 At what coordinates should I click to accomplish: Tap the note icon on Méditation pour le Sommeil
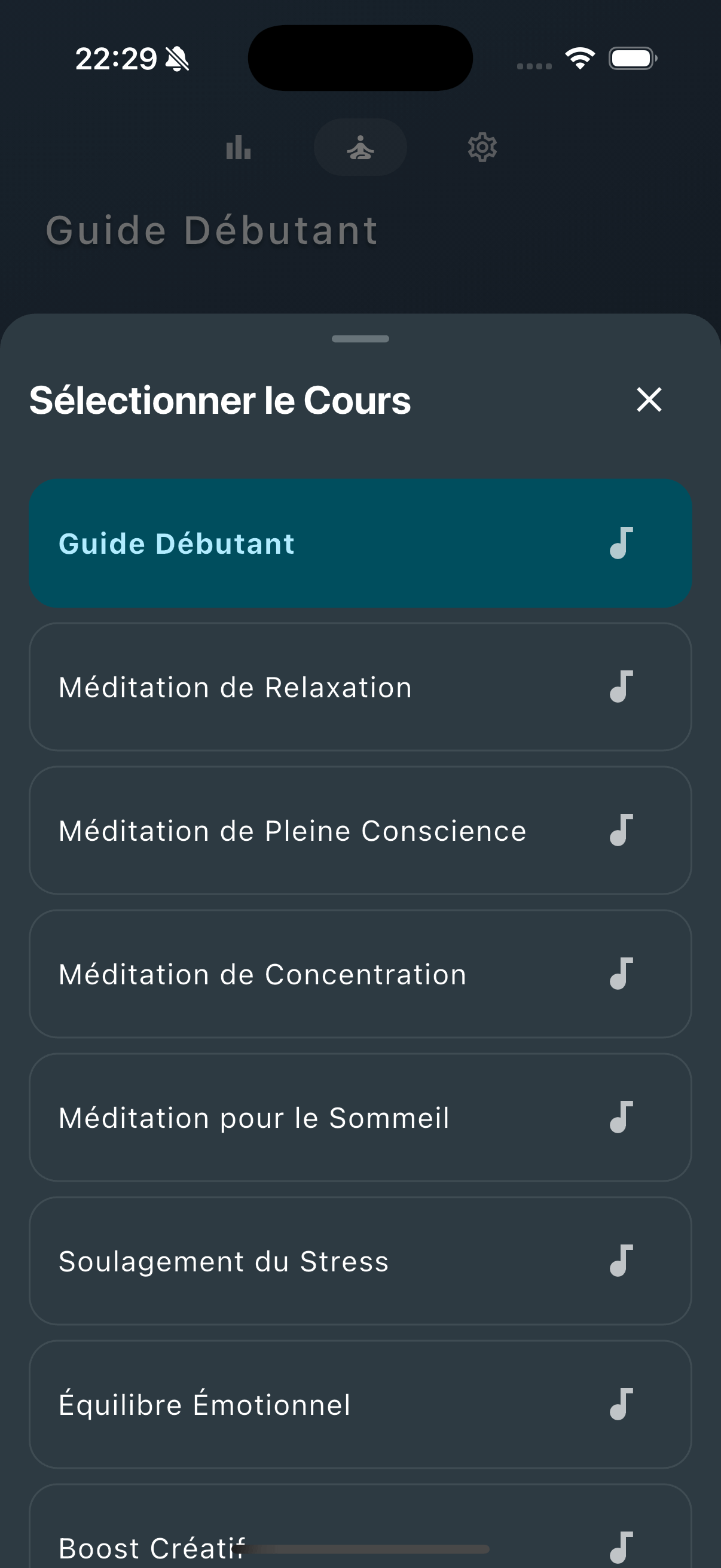620,1118
